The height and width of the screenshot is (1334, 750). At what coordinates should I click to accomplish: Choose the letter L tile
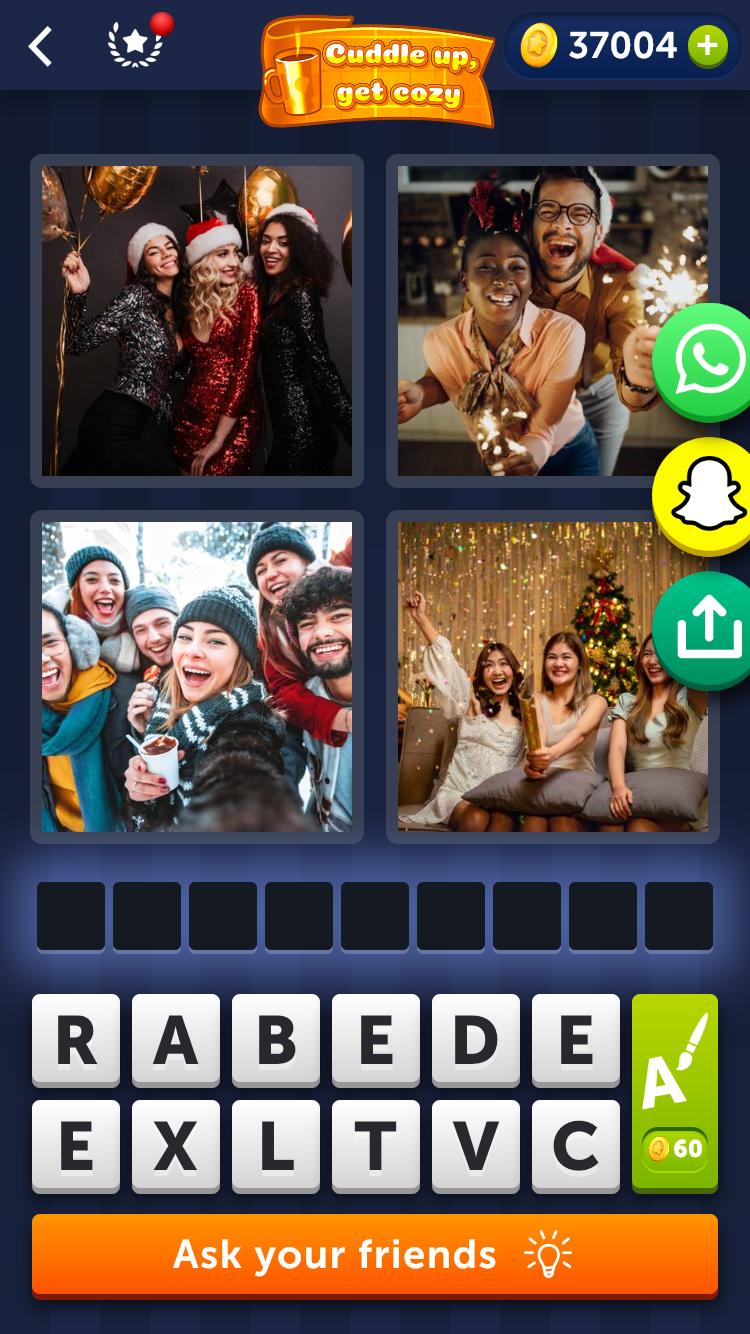[276, 1146]
